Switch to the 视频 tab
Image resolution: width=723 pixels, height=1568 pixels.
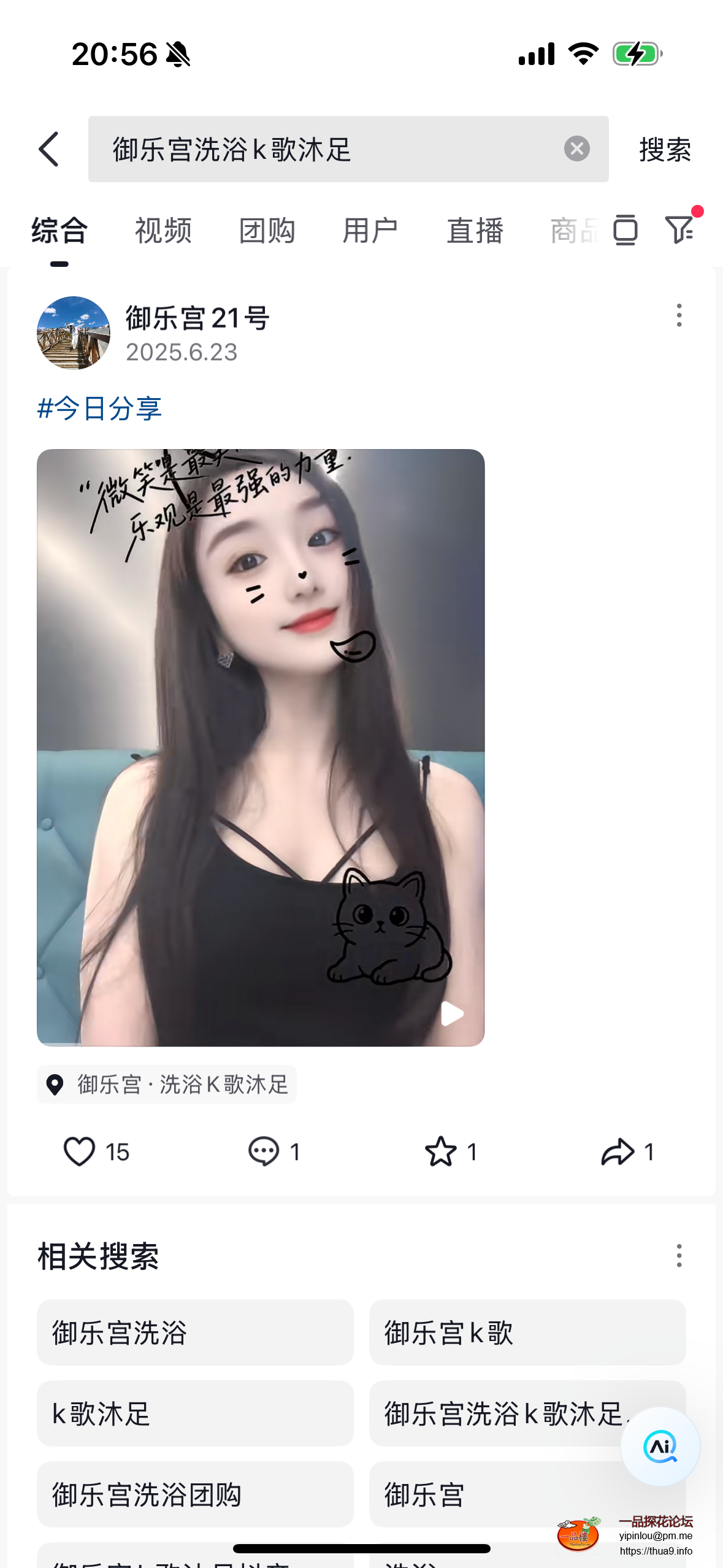[x=163, y=231]
